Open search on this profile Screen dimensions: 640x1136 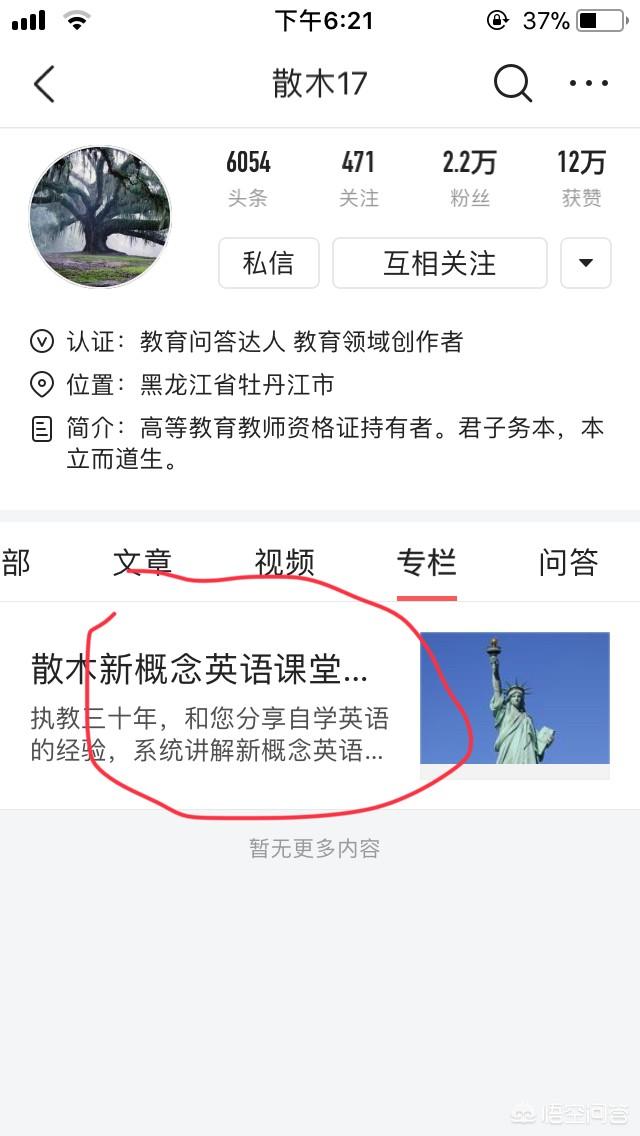(x=512, y=84)
